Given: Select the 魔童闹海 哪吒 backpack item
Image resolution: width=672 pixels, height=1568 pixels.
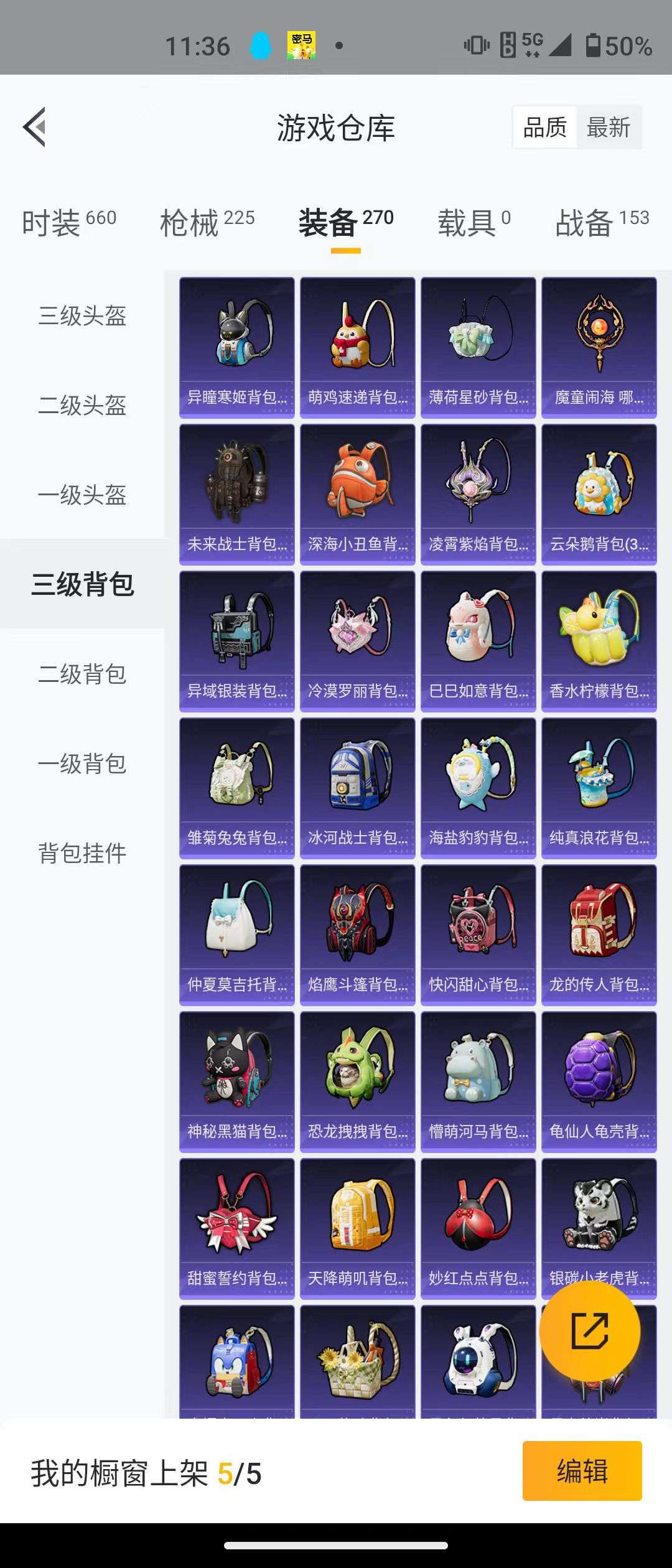Looking at the screenshot, I should pos(599,345).
